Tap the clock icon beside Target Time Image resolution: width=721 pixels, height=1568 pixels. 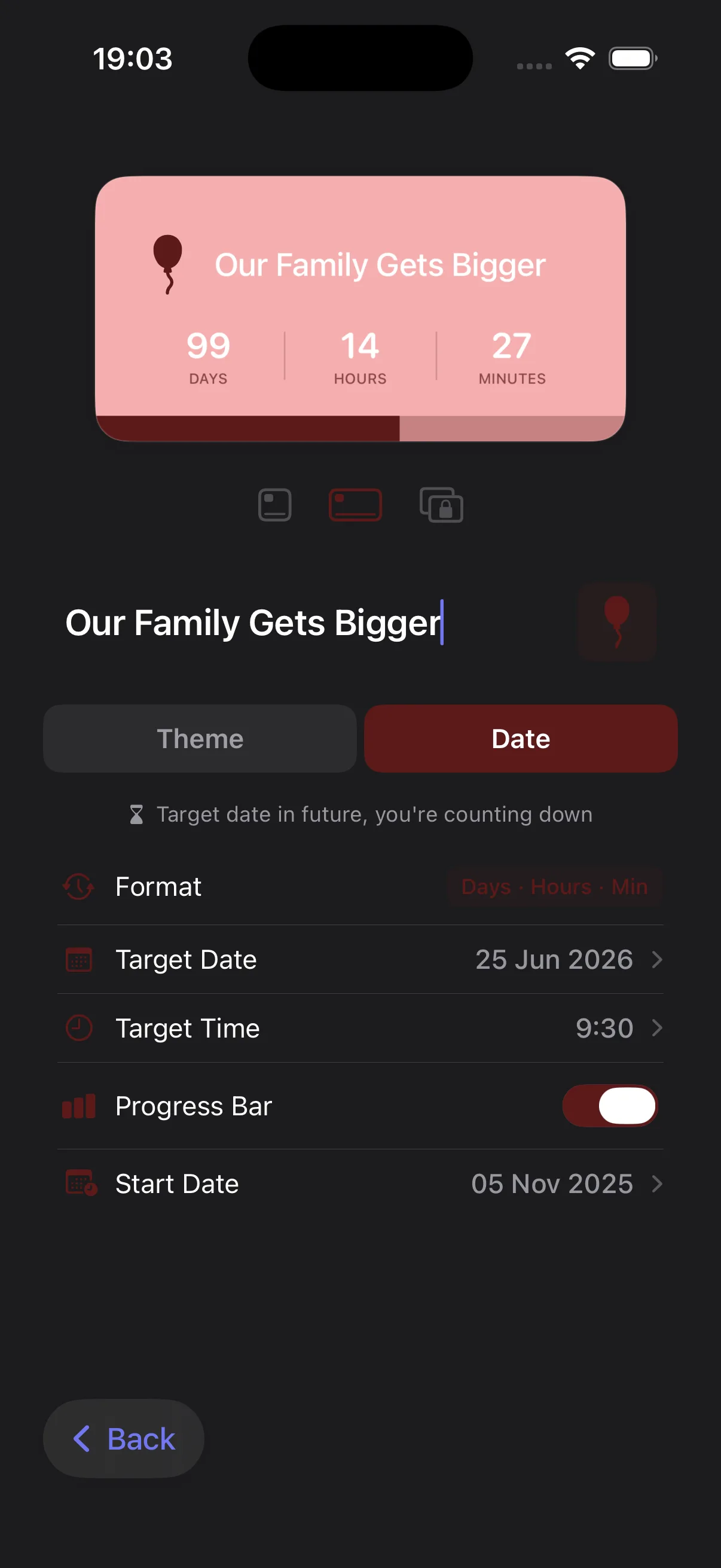point(78,1028)
